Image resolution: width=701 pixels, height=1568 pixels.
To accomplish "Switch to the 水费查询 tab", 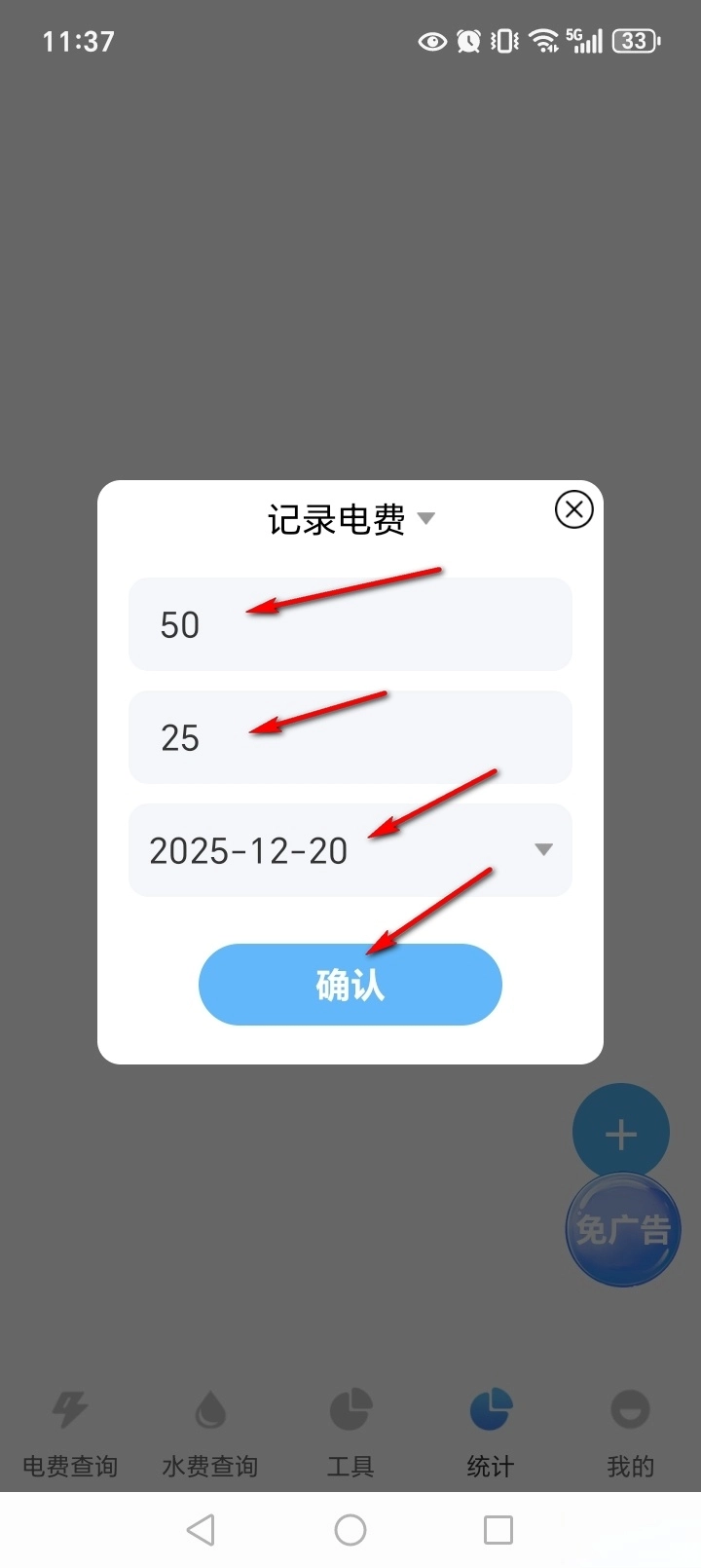I will click(x=210, y=1432).
